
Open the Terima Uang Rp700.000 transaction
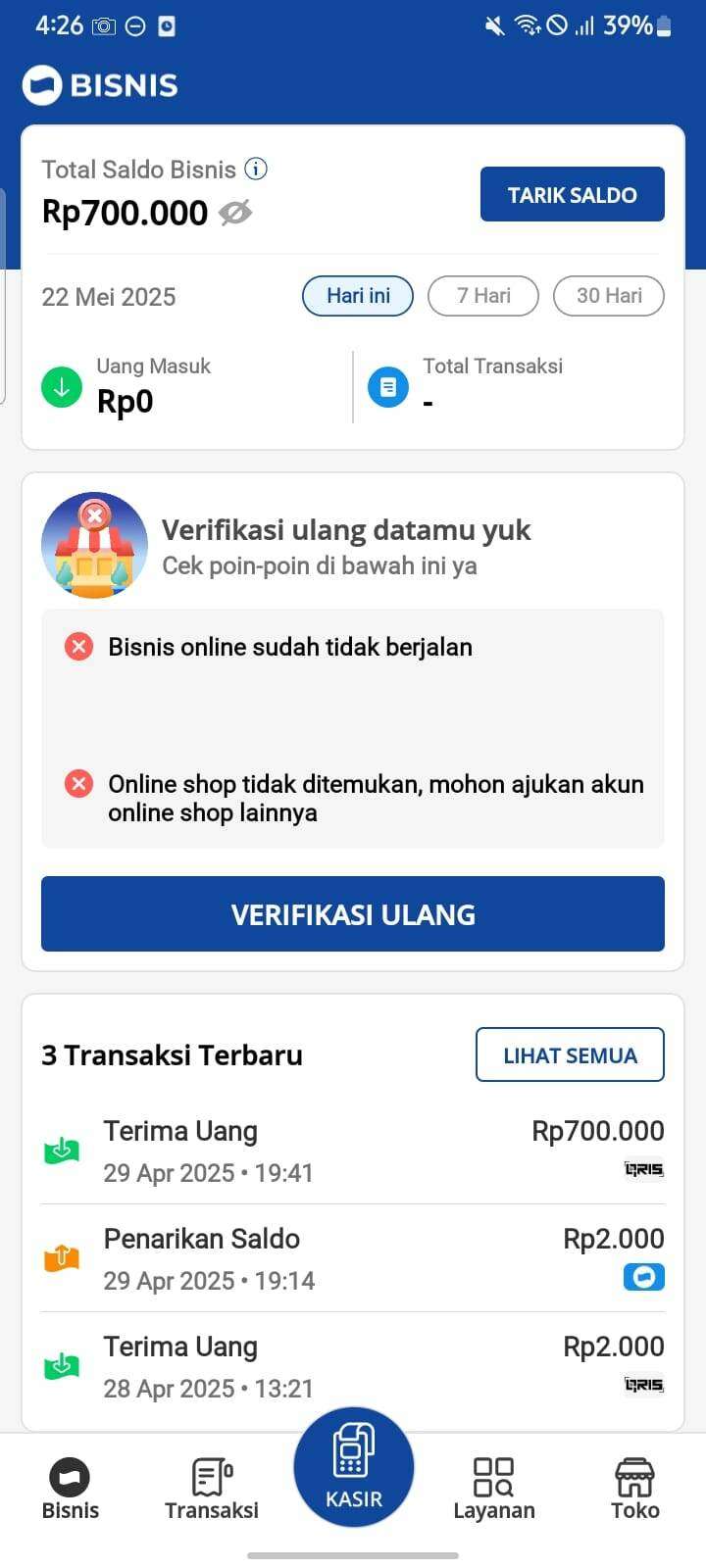[x=353, y=1151]
